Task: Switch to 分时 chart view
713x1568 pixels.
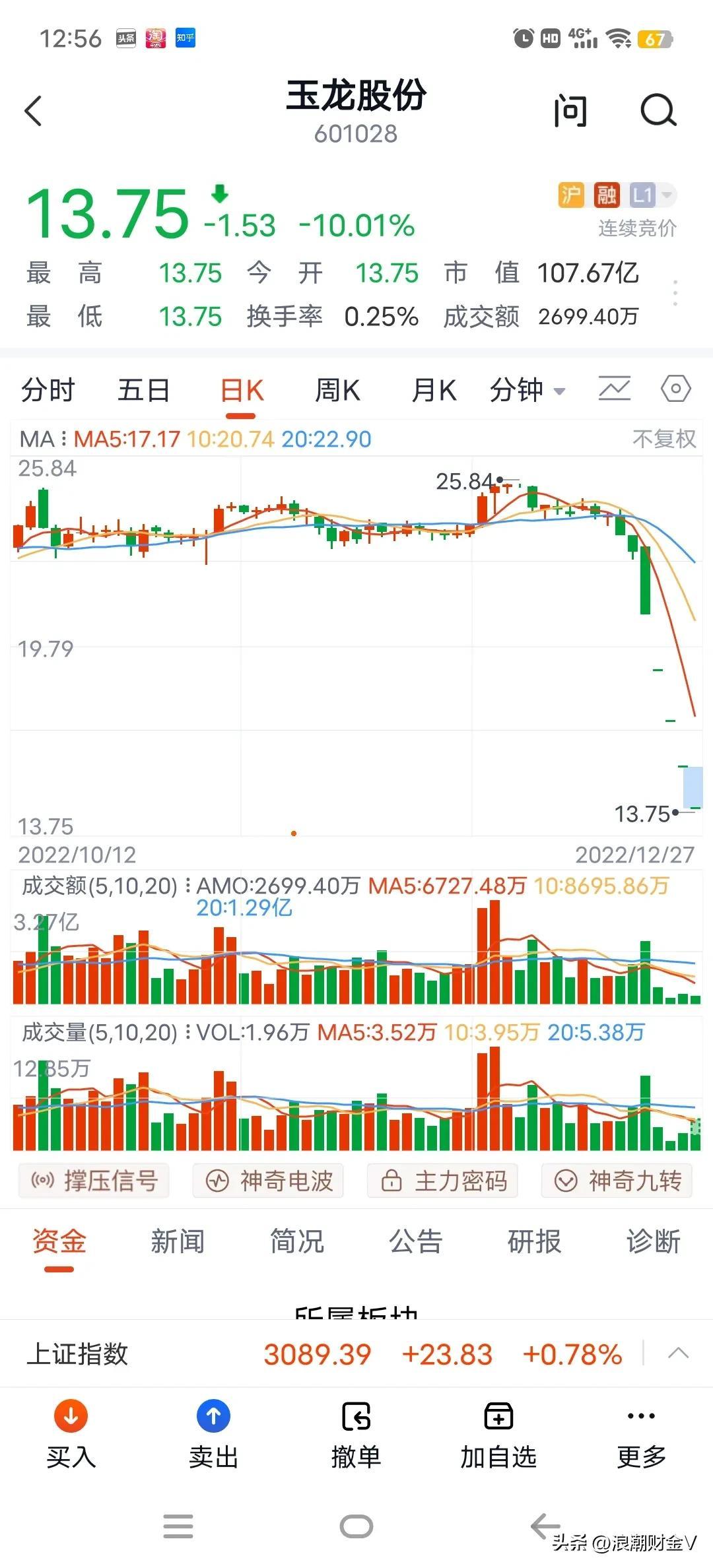Action: [x=48, y=390]
